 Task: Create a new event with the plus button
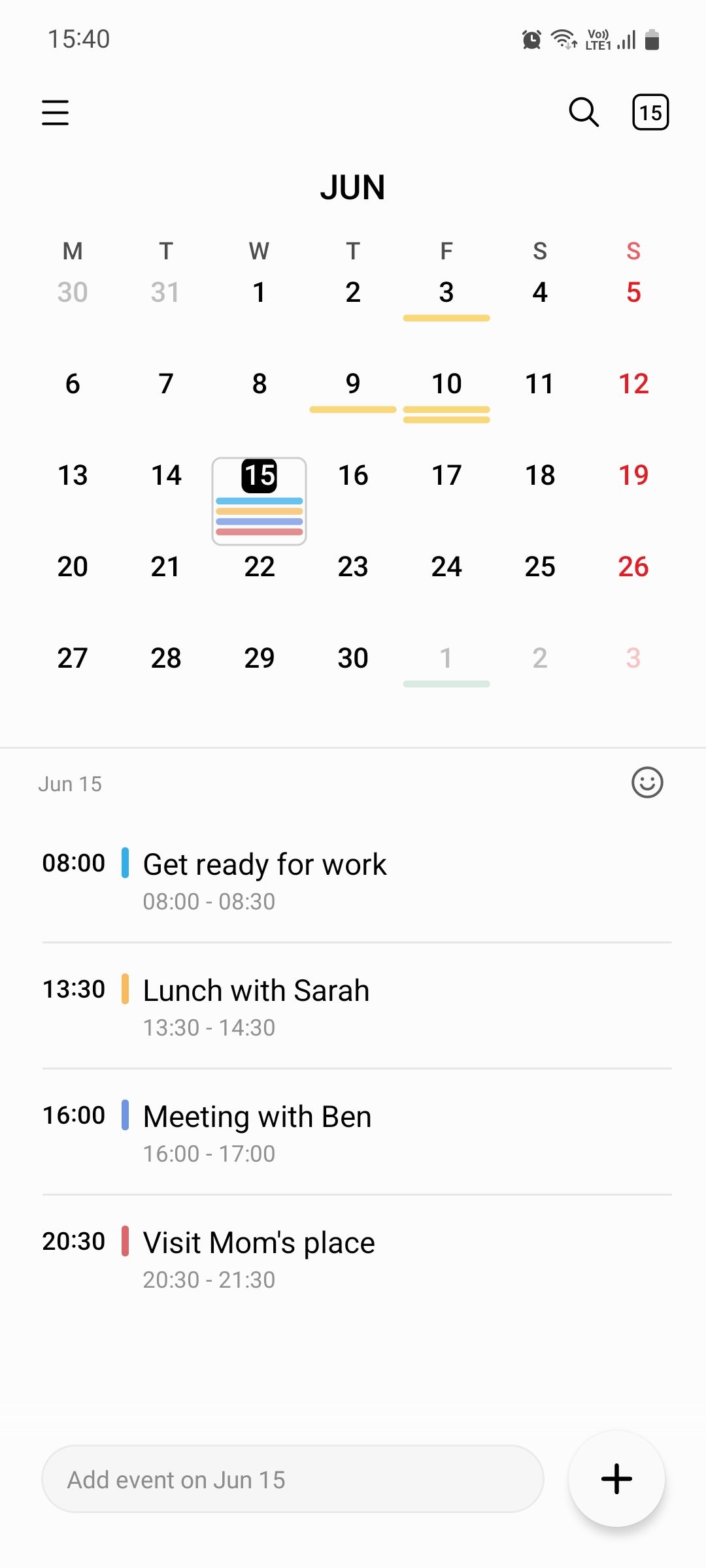click(x=616, y=1478)
